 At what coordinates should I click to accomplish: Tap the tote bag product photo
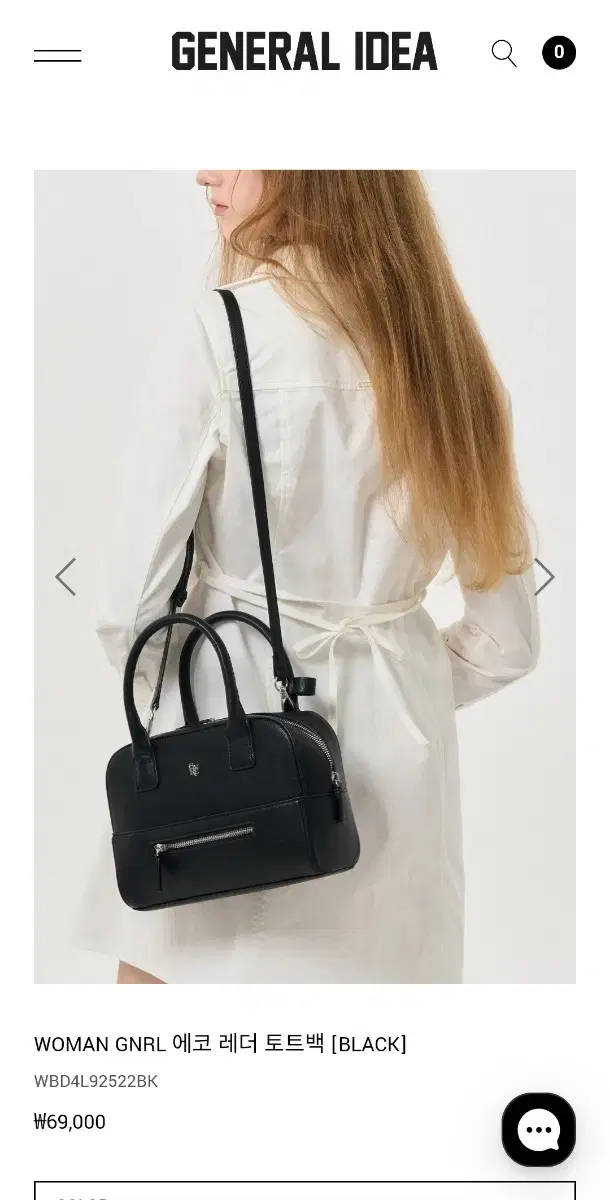(305, 577)
